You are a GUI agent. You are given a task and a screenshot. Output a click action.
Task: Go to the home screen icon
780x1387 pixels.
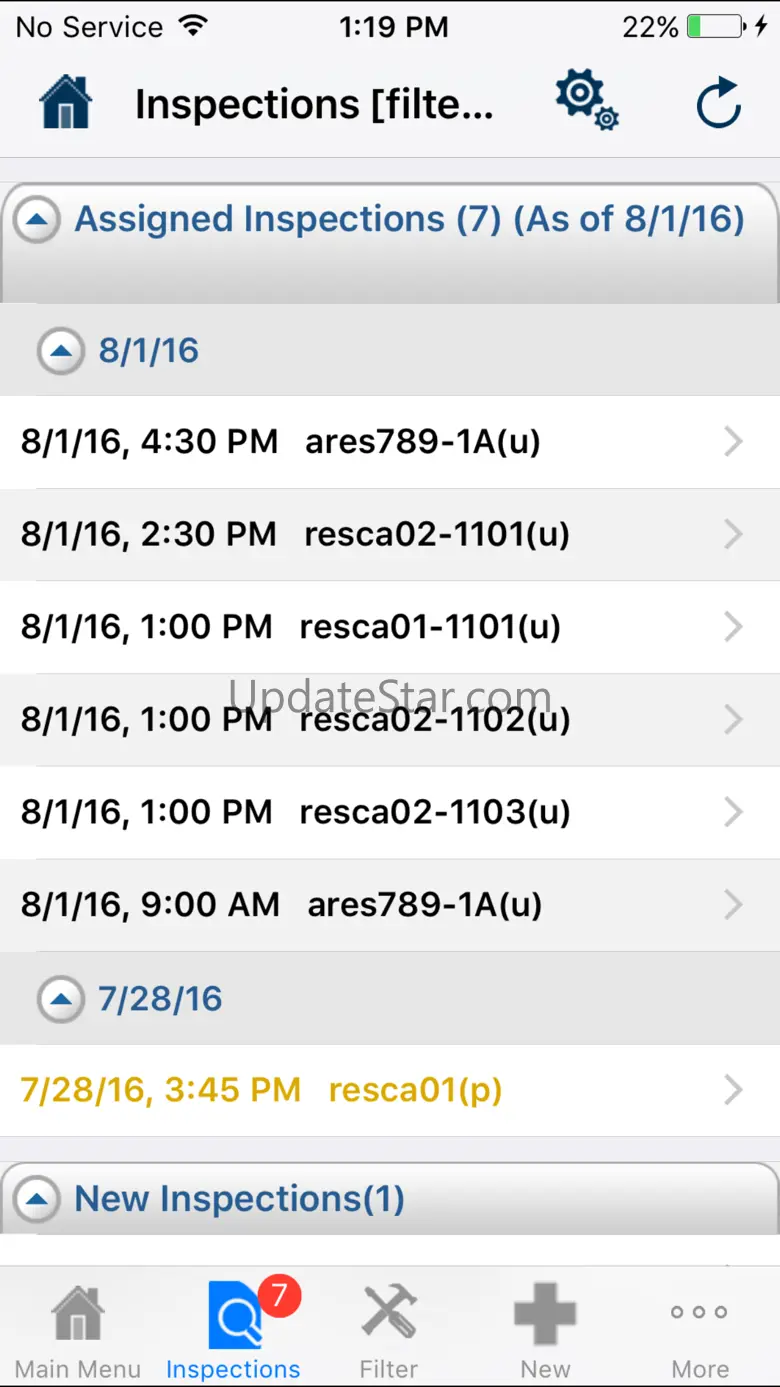(66, 102)
